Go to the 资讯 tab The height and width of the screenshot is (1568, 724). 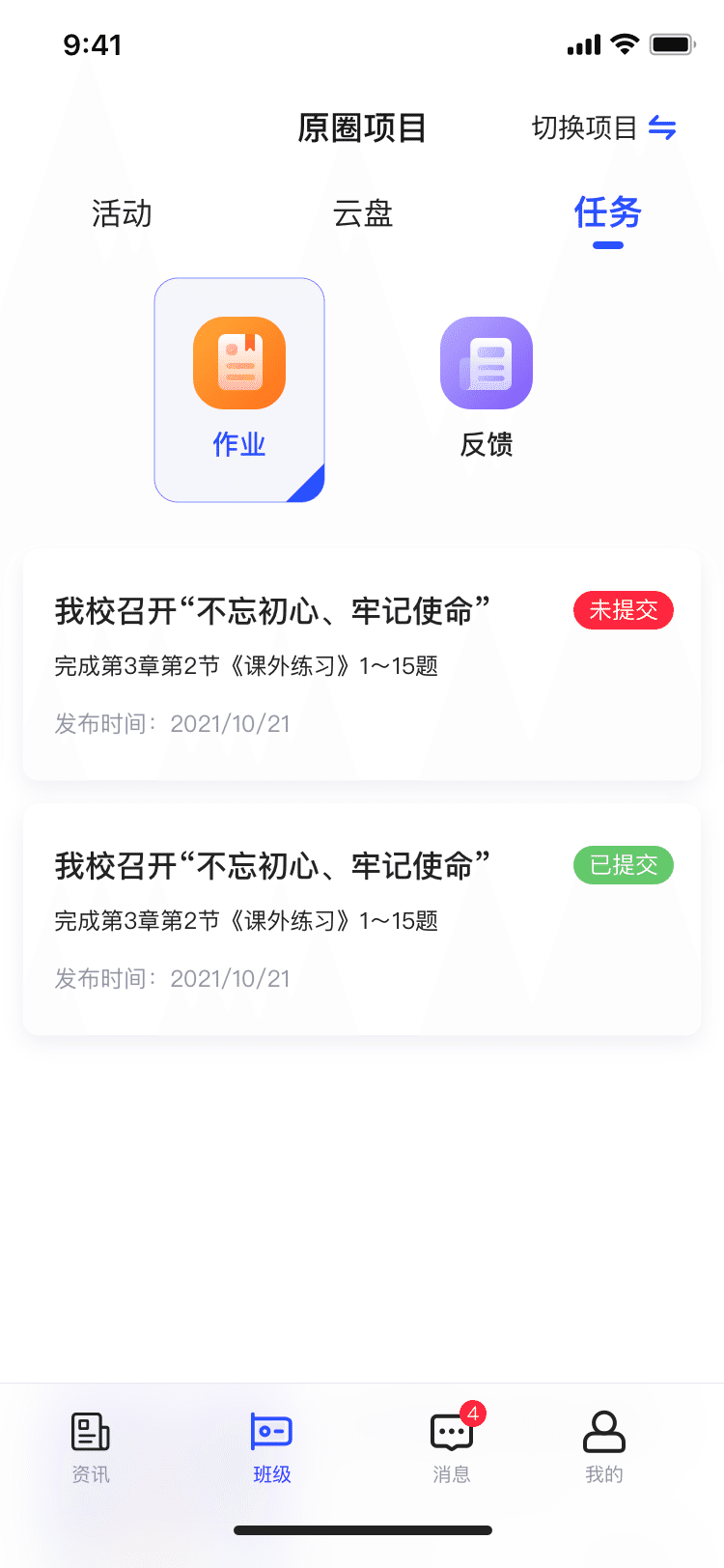pyautogui.click(x=91, y=1446)
